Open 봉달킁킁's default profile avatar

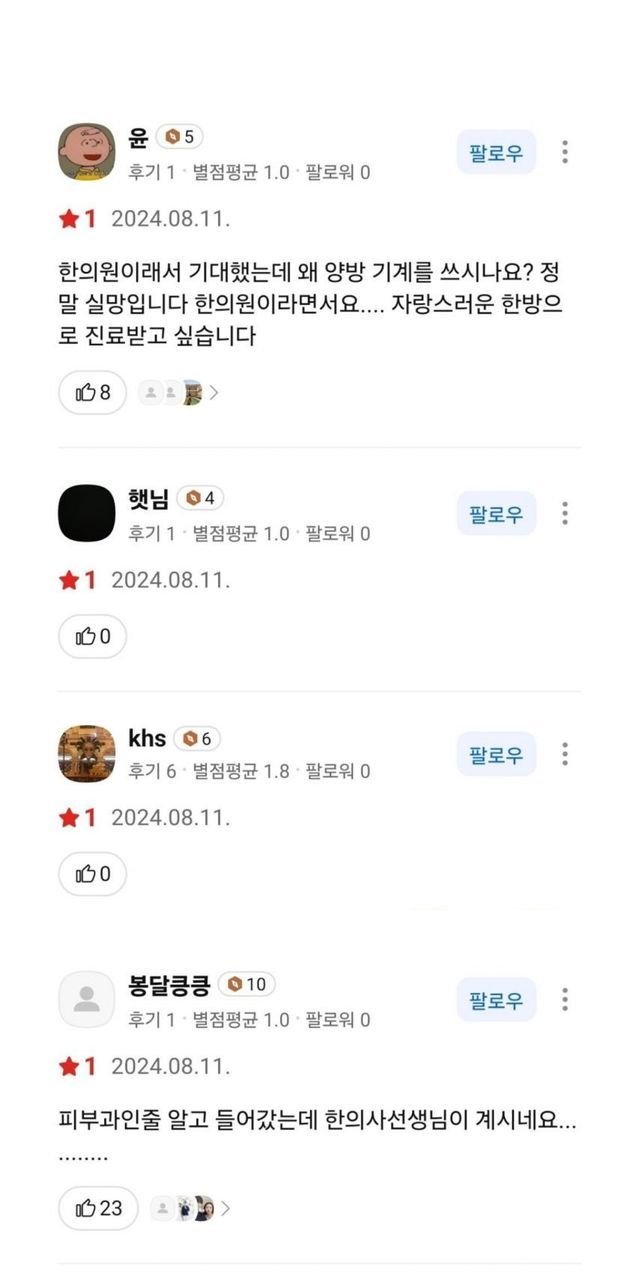[x=87, y=999]
